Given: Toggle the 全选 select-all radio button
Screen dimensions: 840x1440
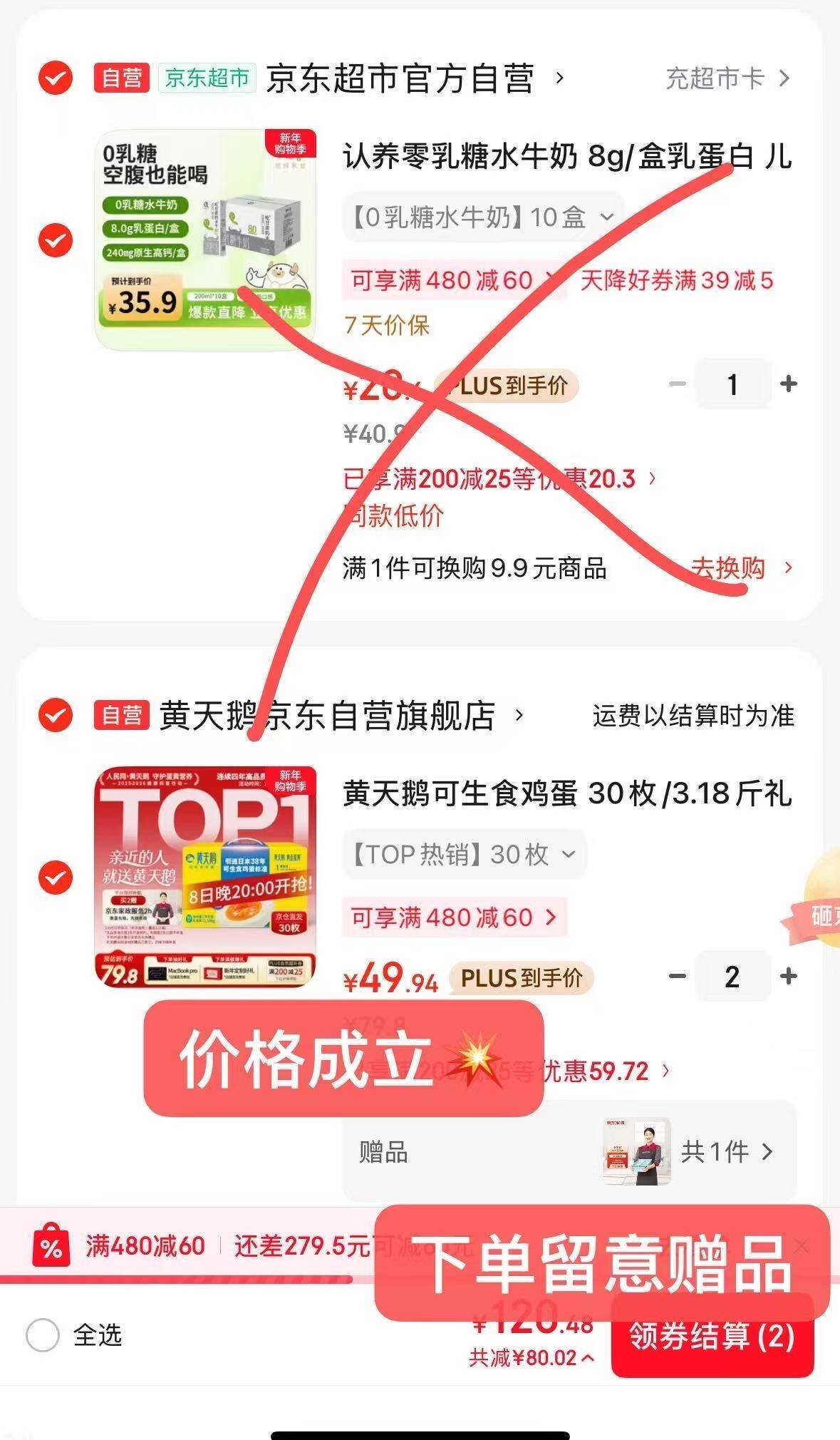Looking at the screenshot, I should 43,1334.
